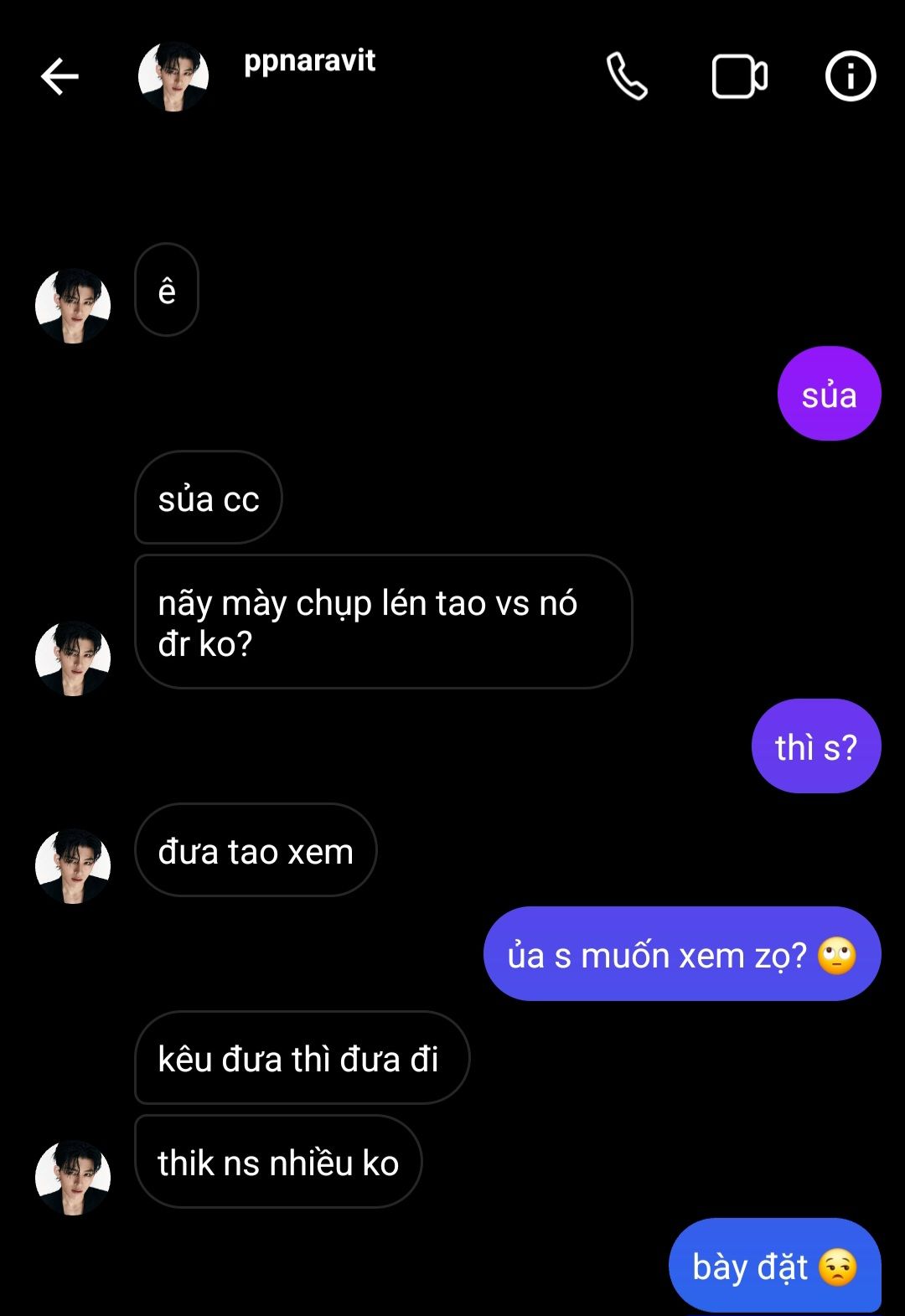Tap ppnaravit's avatar in the header

(x=173, y=77)
